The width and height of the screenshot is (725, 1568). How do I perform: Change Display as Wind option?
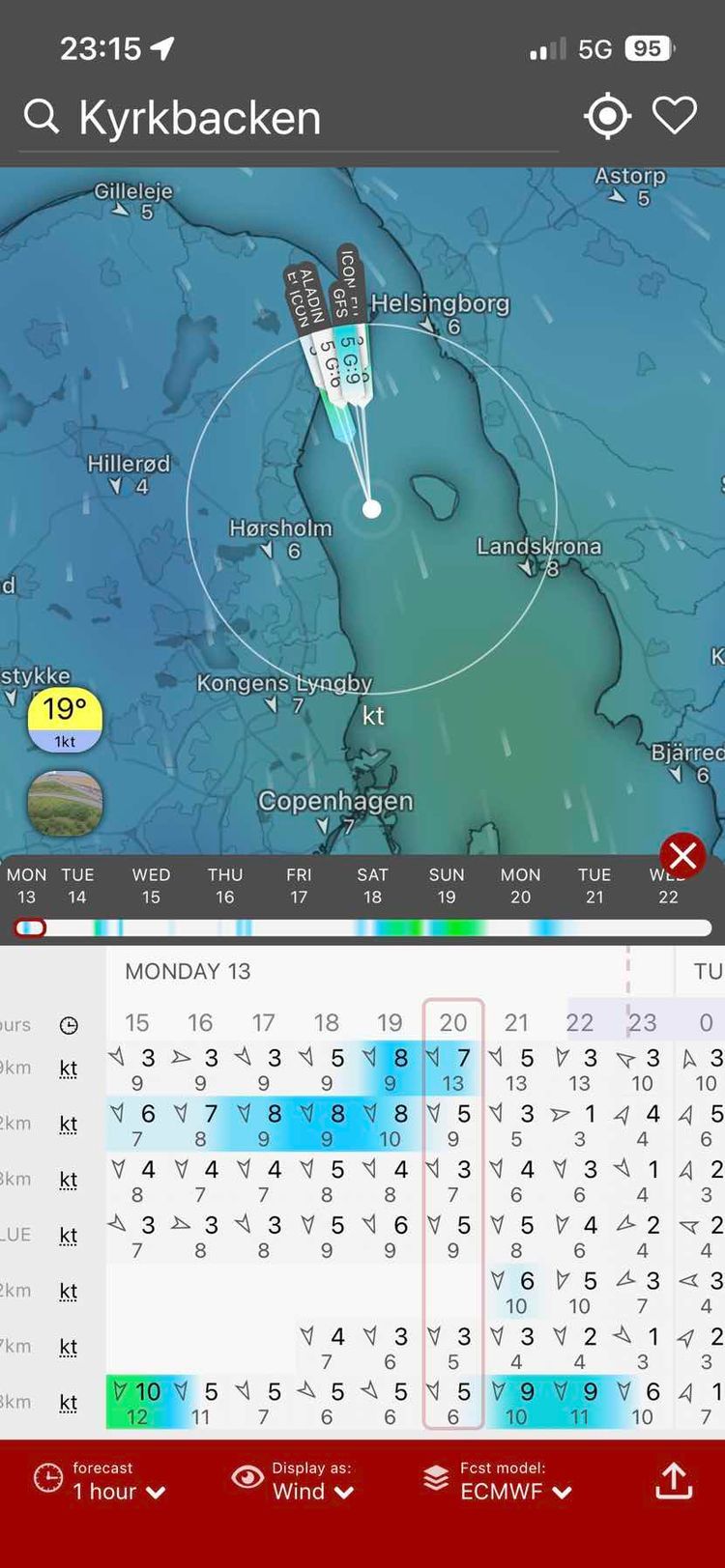pyautogui.click(x=294, y=1480)
